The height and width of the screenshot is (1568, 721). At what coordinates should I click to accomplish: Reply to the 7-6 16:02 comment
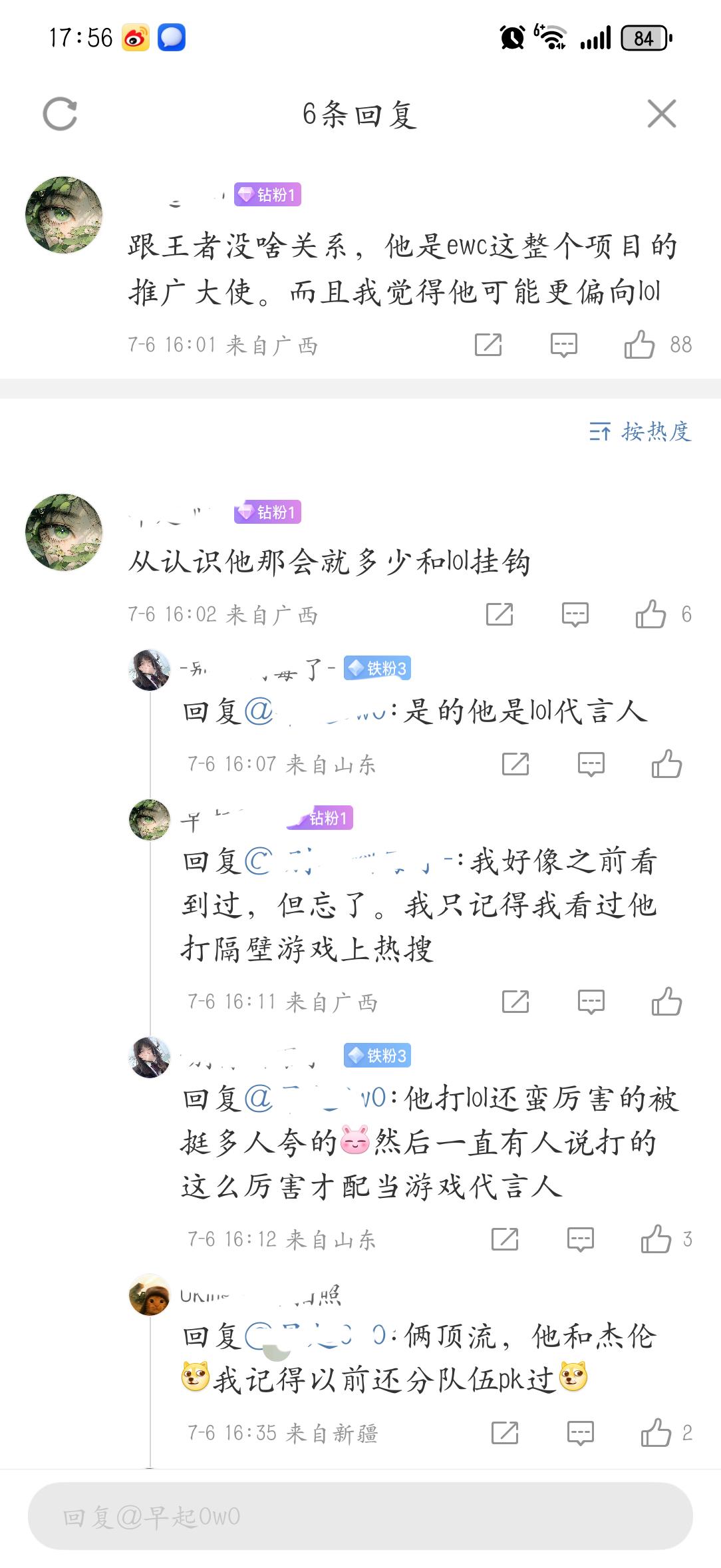[x=575, y=614]
